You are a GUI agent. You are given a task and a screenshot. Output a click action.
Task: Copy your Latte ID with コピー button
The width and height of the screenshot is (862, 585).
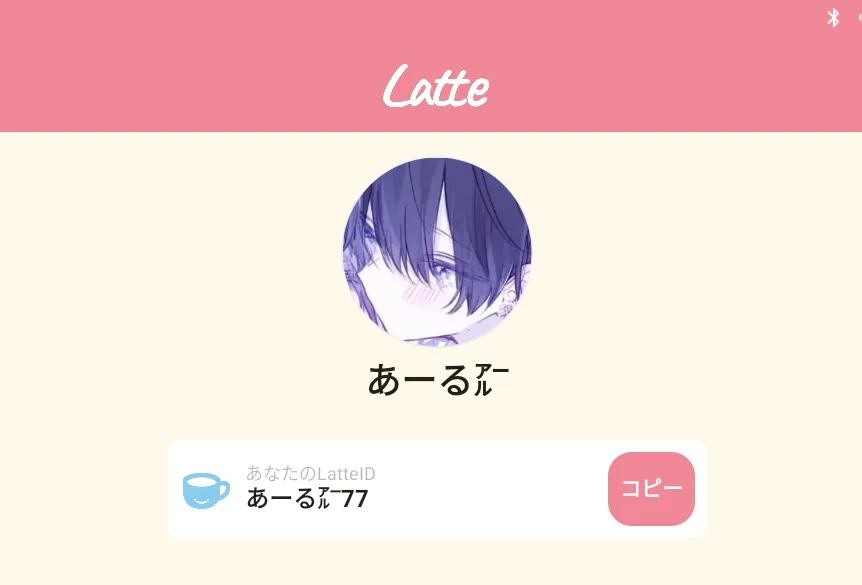point(651,489)
